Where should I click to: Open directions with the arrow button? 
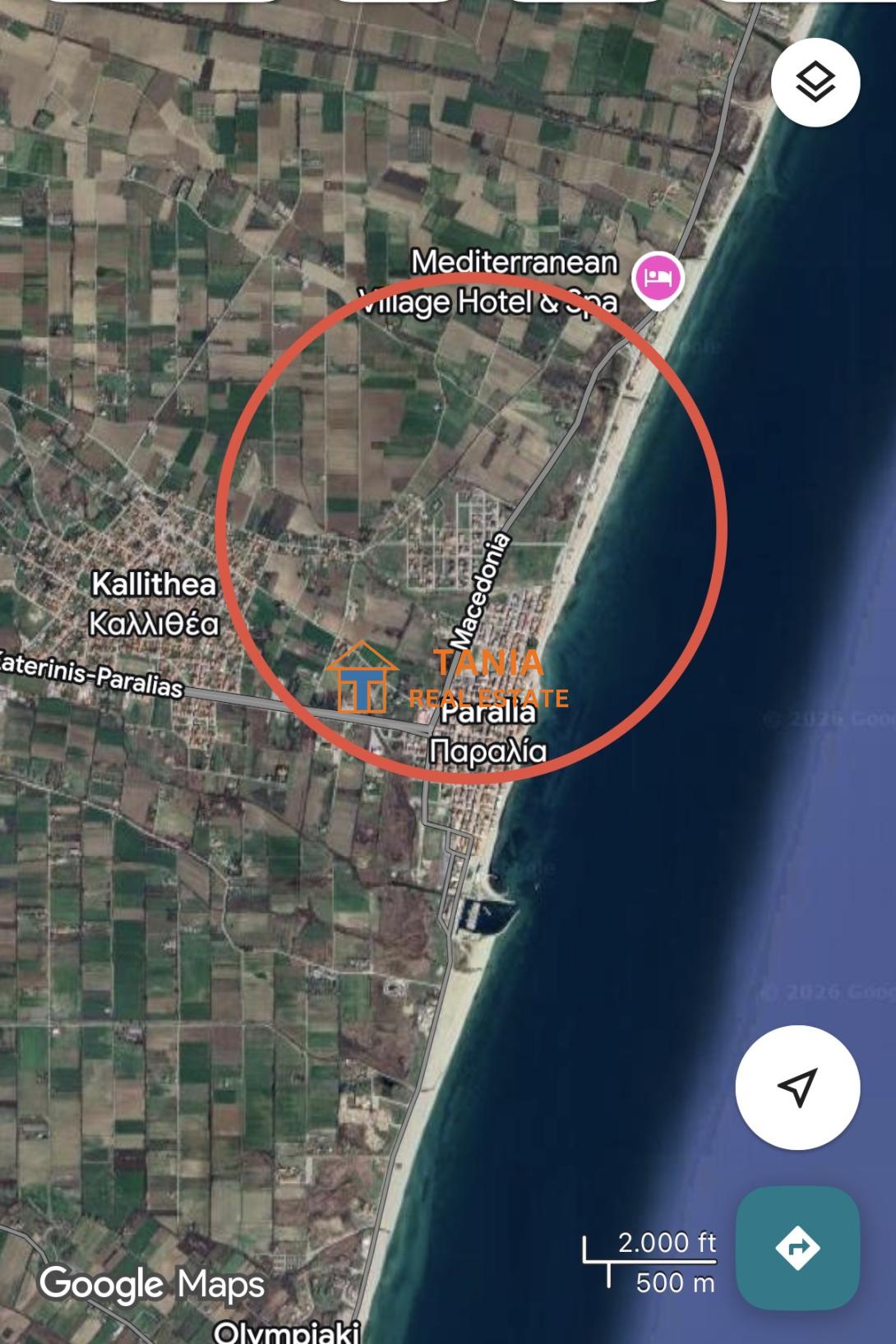tap(797, 1248)
